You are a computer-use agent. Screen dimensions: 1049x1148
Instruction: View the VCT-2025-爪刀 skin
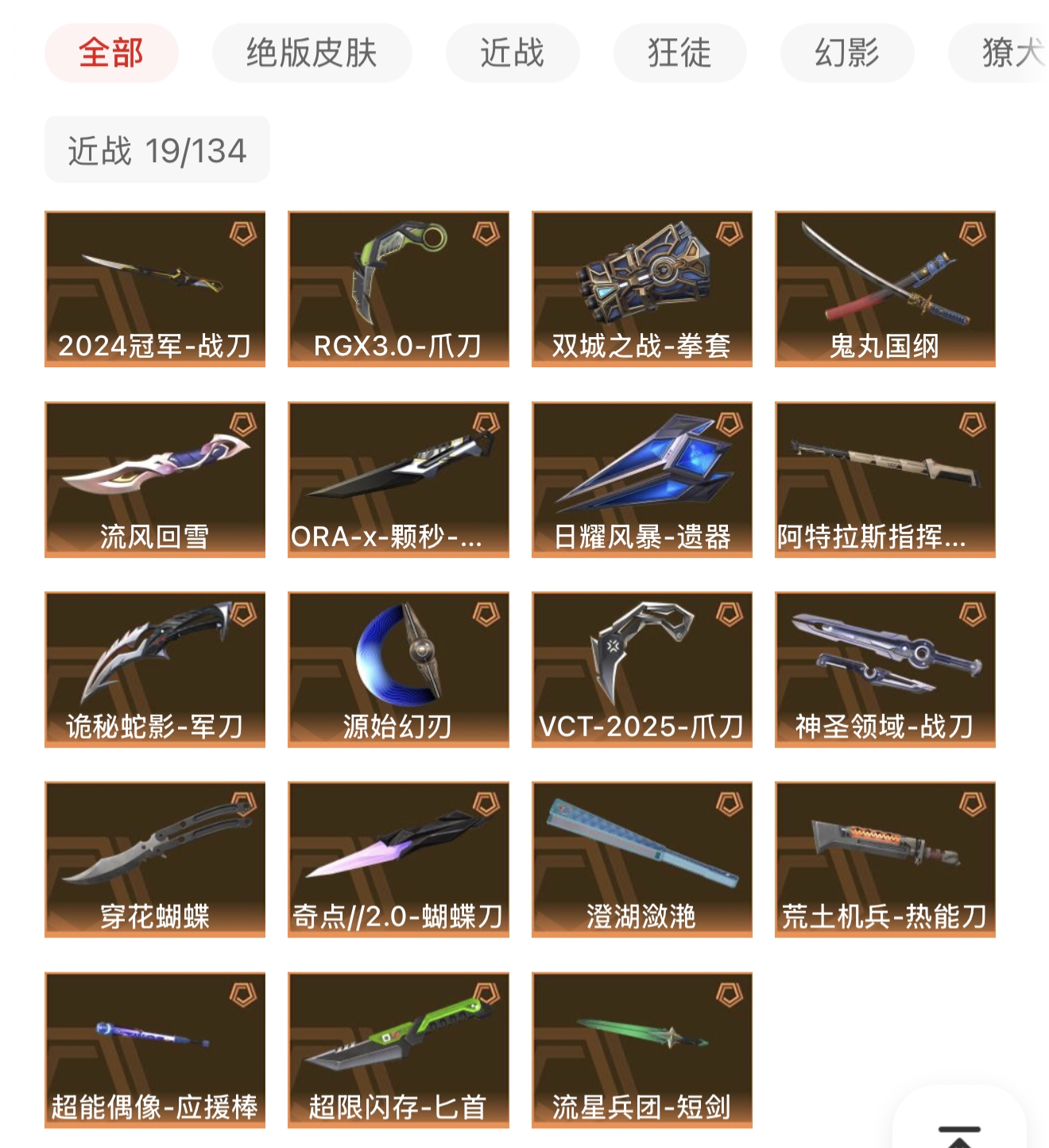coord(641,669)
